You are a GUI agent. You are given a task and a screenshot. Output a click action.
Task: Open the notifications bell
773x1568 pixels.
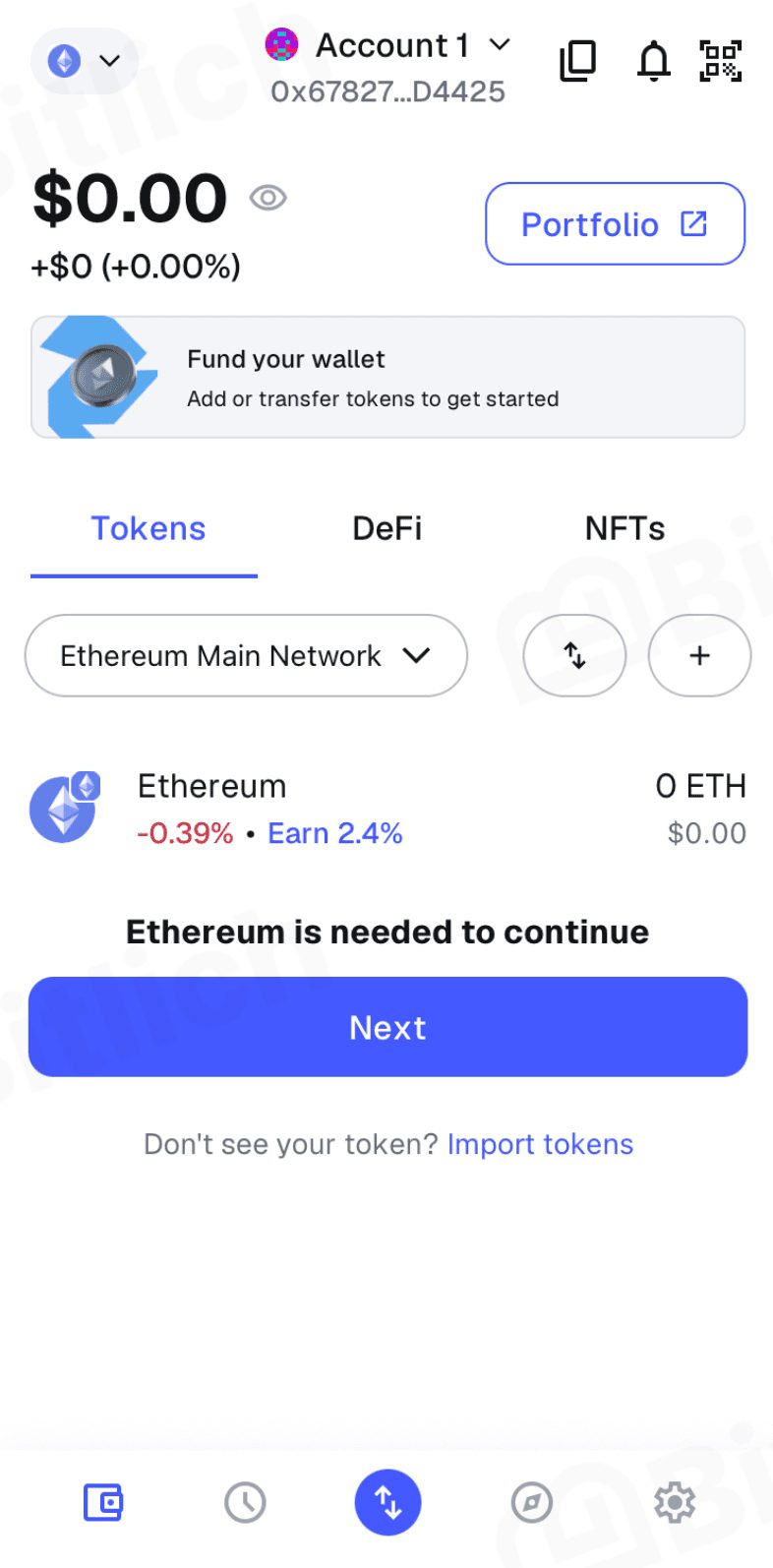[x=654, y=61]
